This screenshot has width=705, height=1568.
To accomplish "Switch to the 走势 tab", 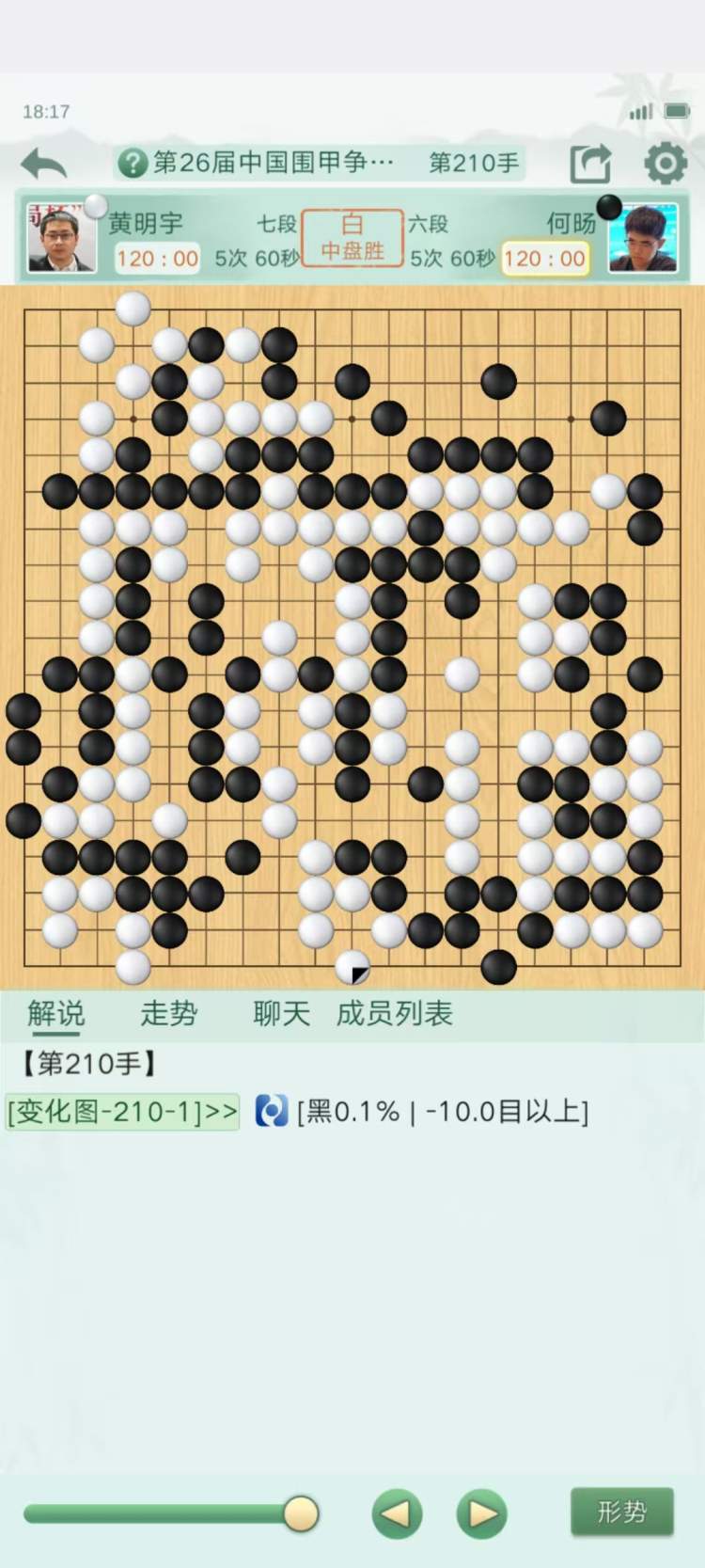I will [x=169, y=1013].
